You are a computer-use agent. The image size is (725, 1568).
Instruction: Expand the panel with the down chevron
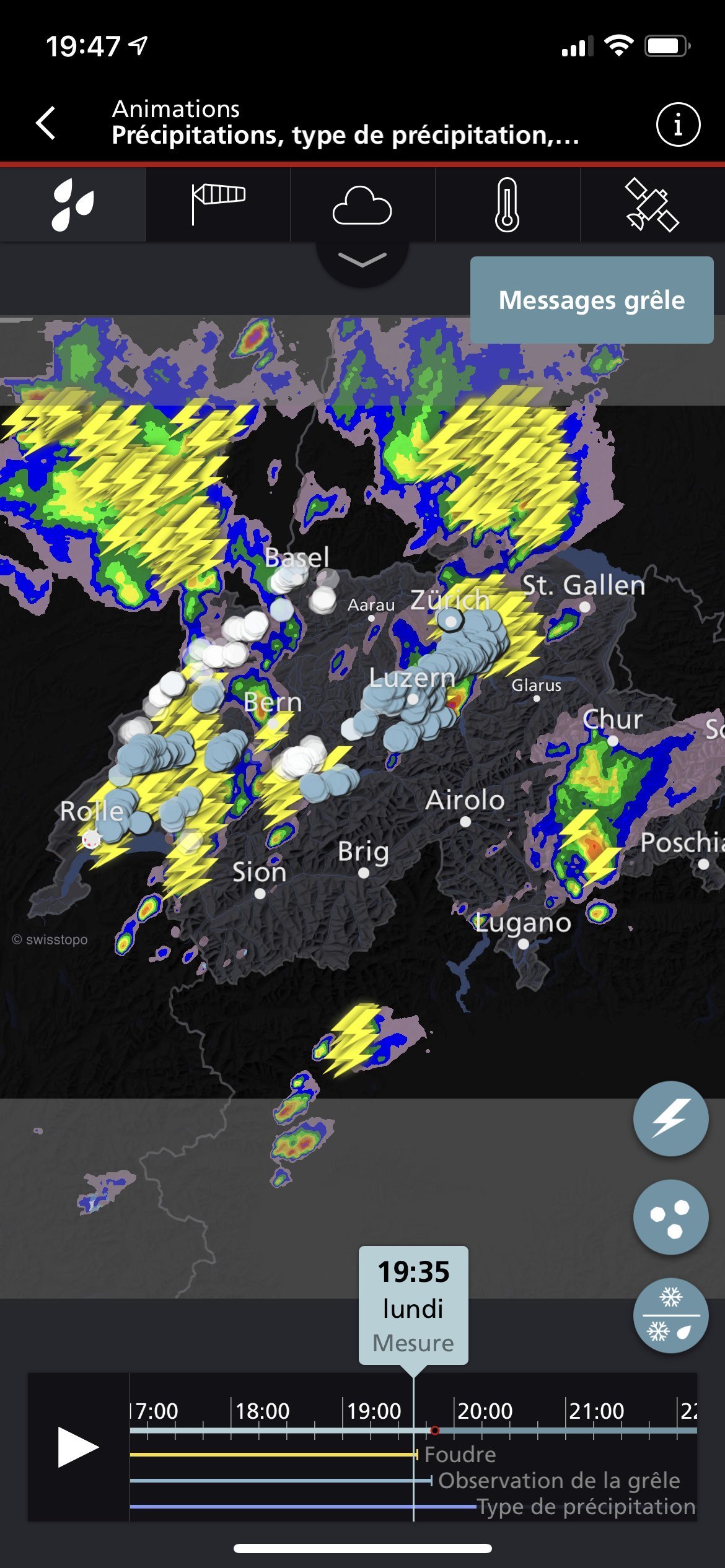pyautogui.click(x=362, y=261)
